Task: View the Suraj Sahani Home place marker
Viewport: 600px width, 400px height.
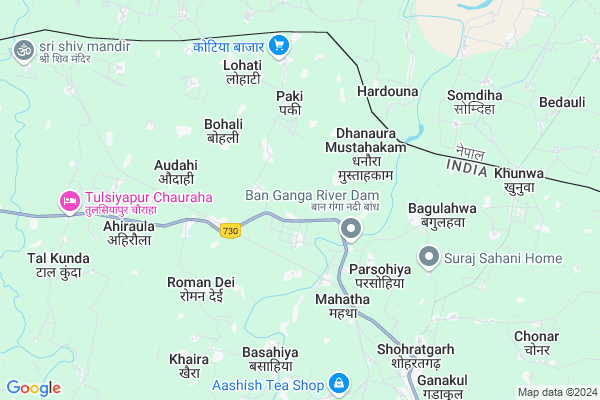Action: click(x=429, y=258)
